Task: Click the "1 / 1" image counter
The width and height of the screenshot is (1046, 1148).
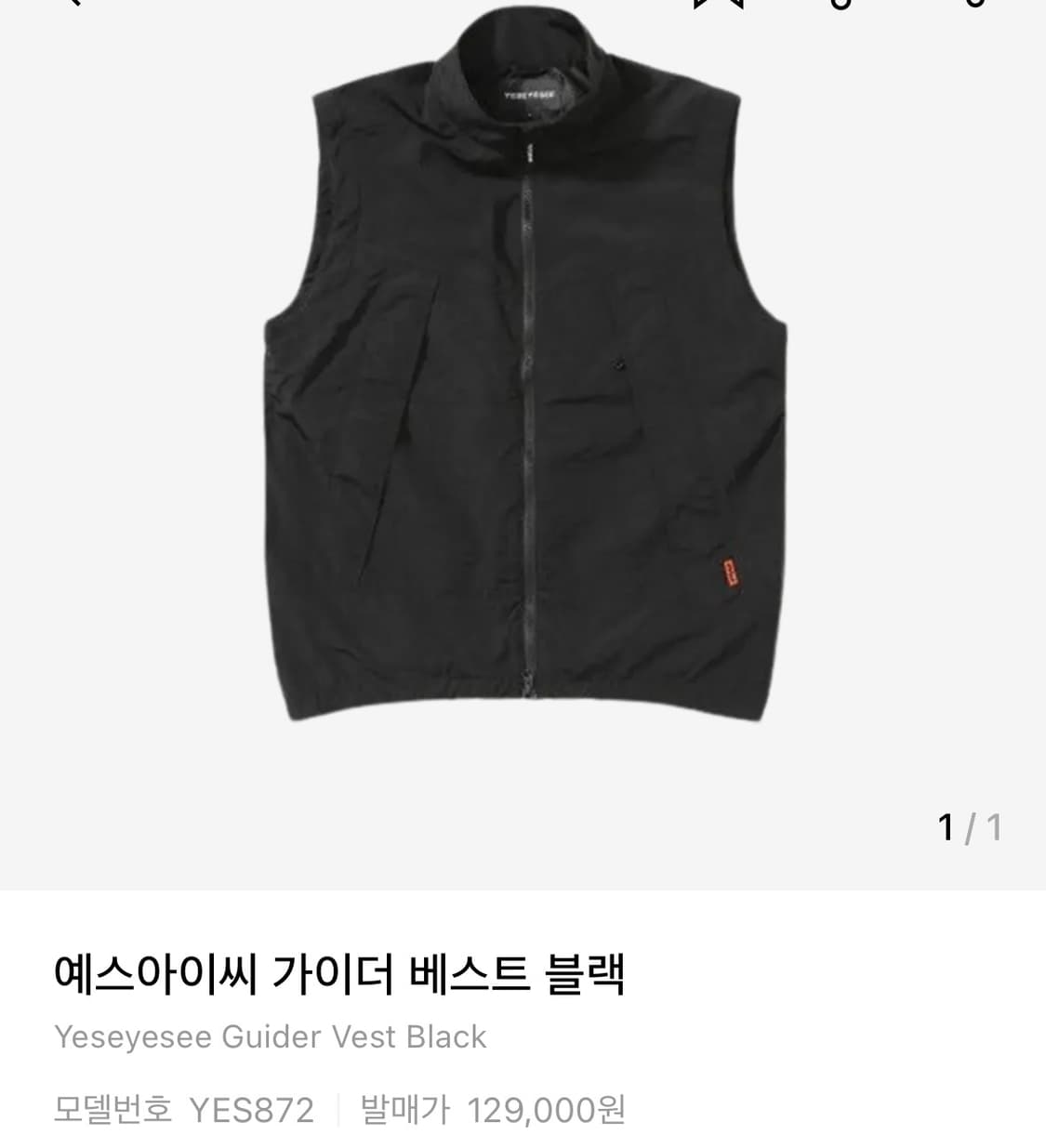Action: 967,825
